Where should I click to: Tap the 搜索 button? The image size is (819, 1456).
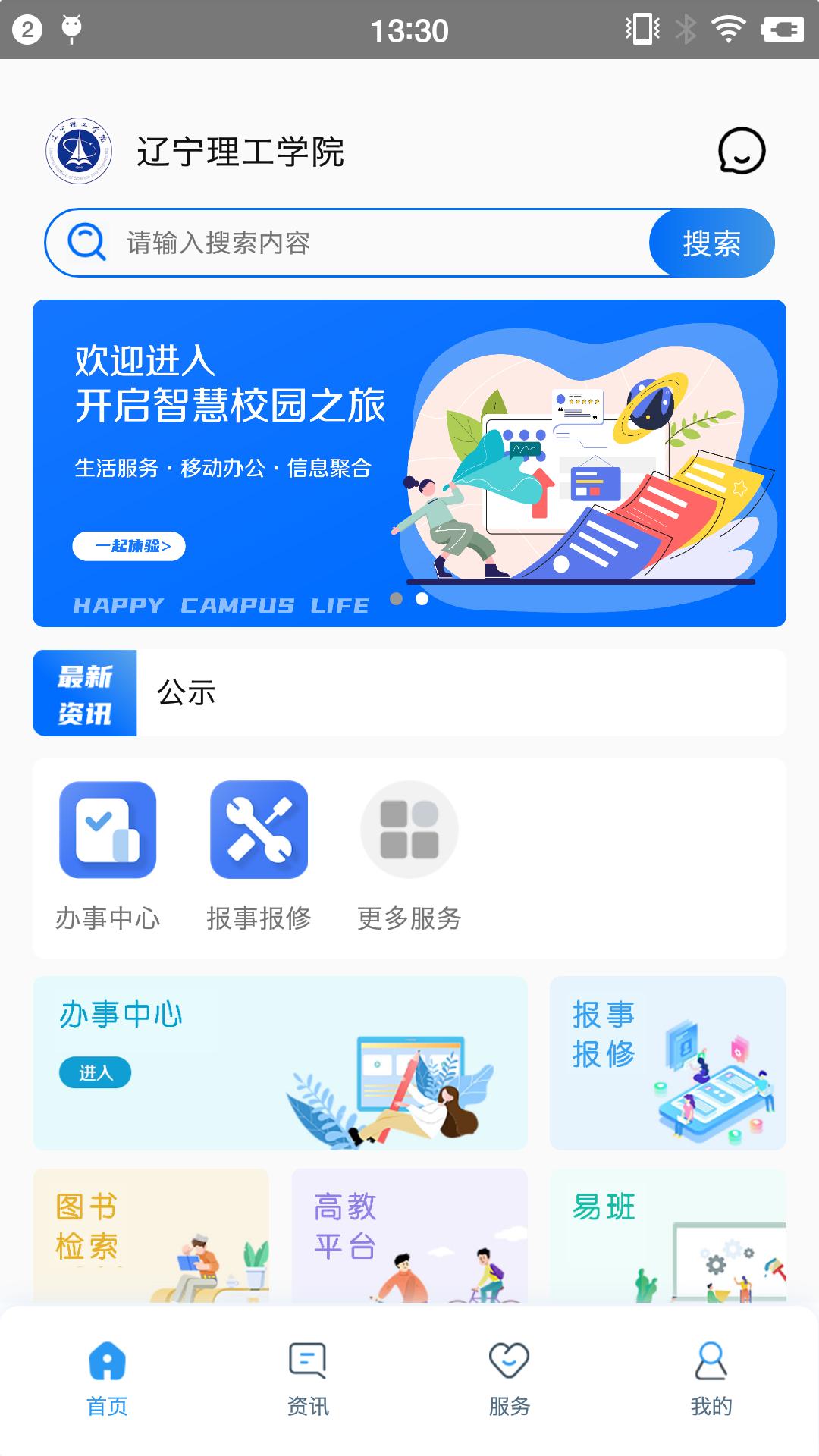click(711, 243)
